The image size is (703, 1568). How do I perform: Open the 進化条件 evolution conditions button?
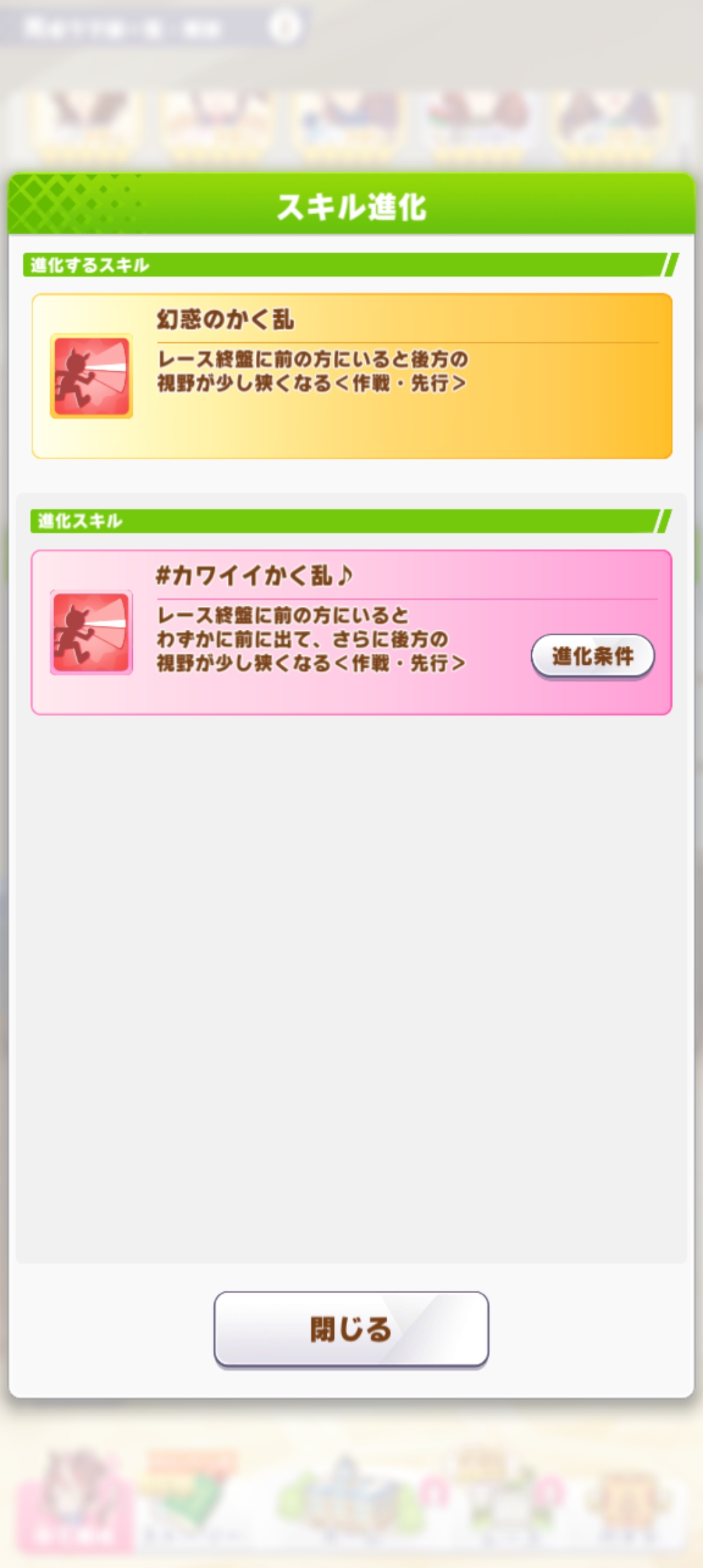592,656
